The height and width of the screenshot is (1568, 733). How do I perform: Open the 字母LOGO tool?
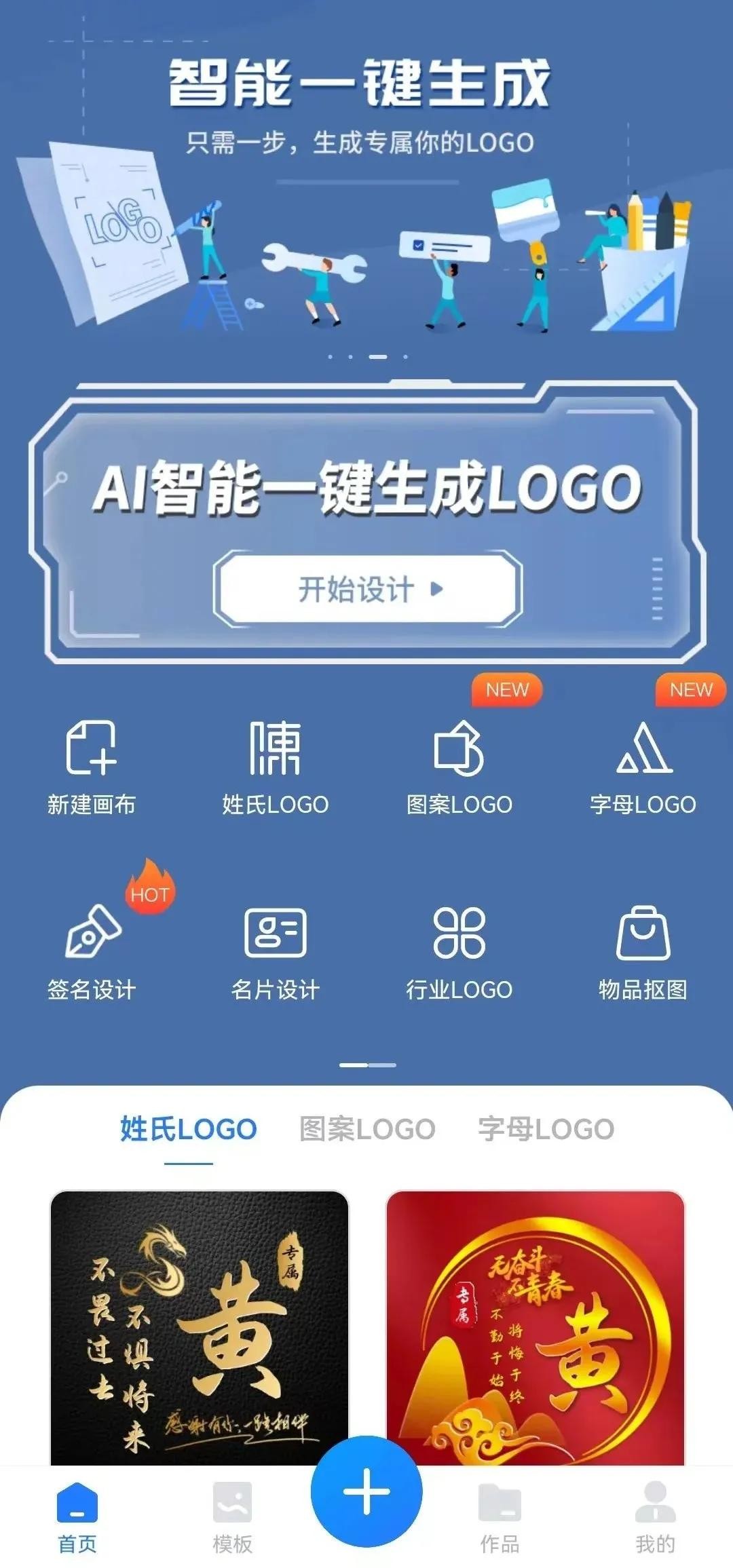point(643,767)
